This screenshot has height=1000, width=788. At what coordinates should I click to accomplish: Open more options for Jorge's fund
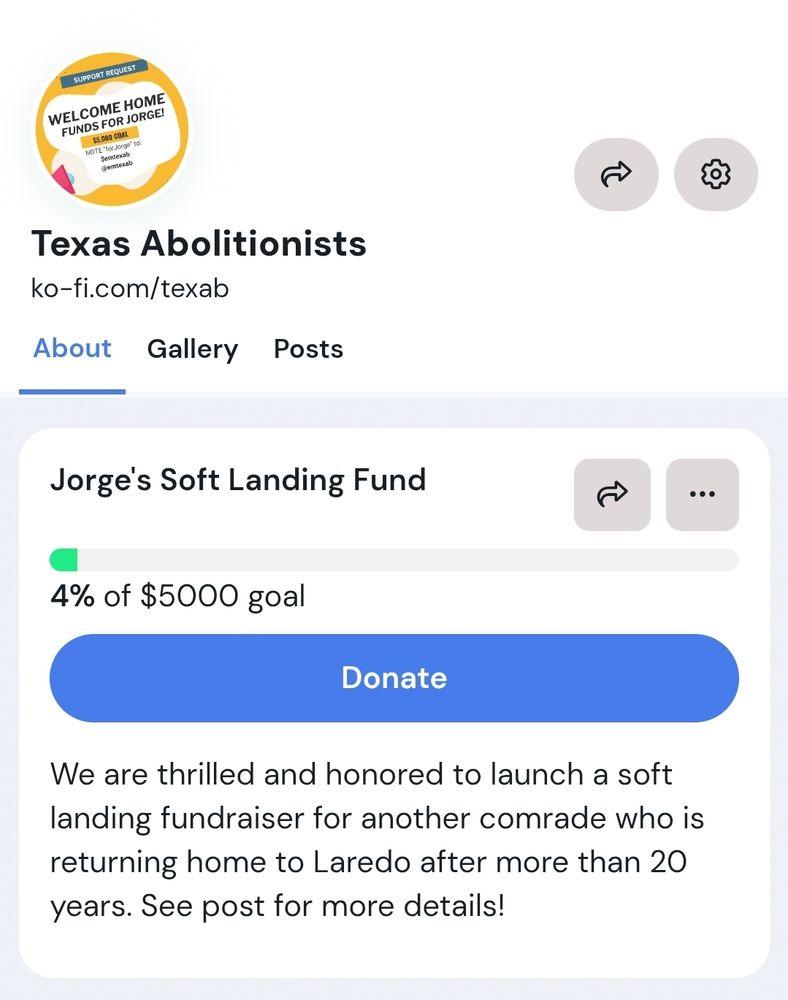point(702,494)
